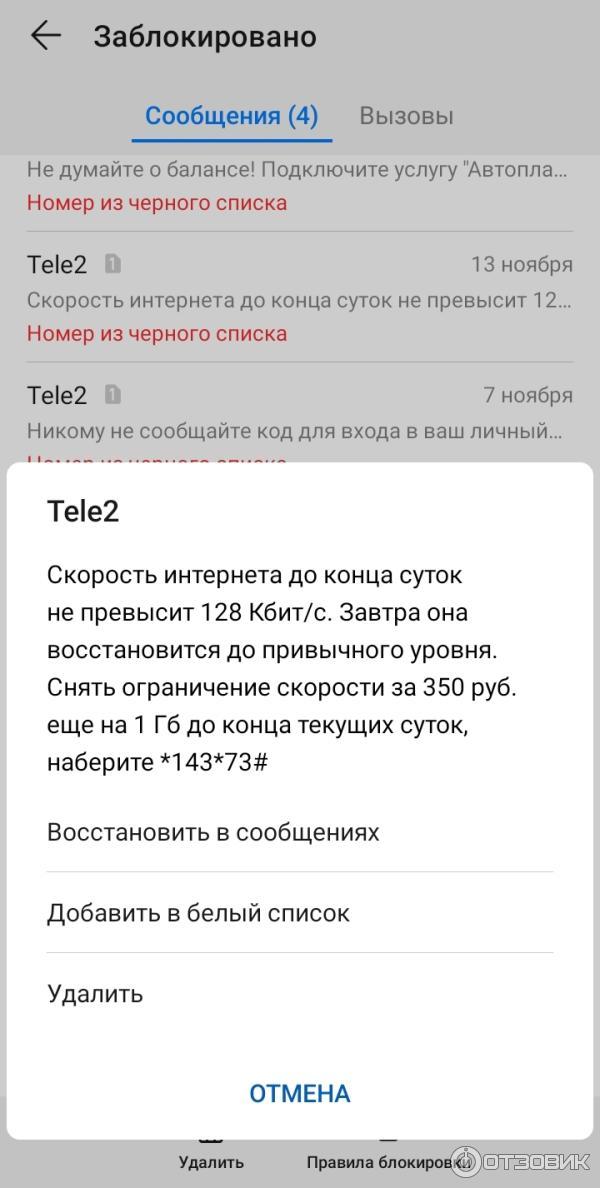Image resolution: width=600 pixels, height=1188 pixels.
Task: Choose 'Восстановить в сообщениях' option
Action: (213, 832)
